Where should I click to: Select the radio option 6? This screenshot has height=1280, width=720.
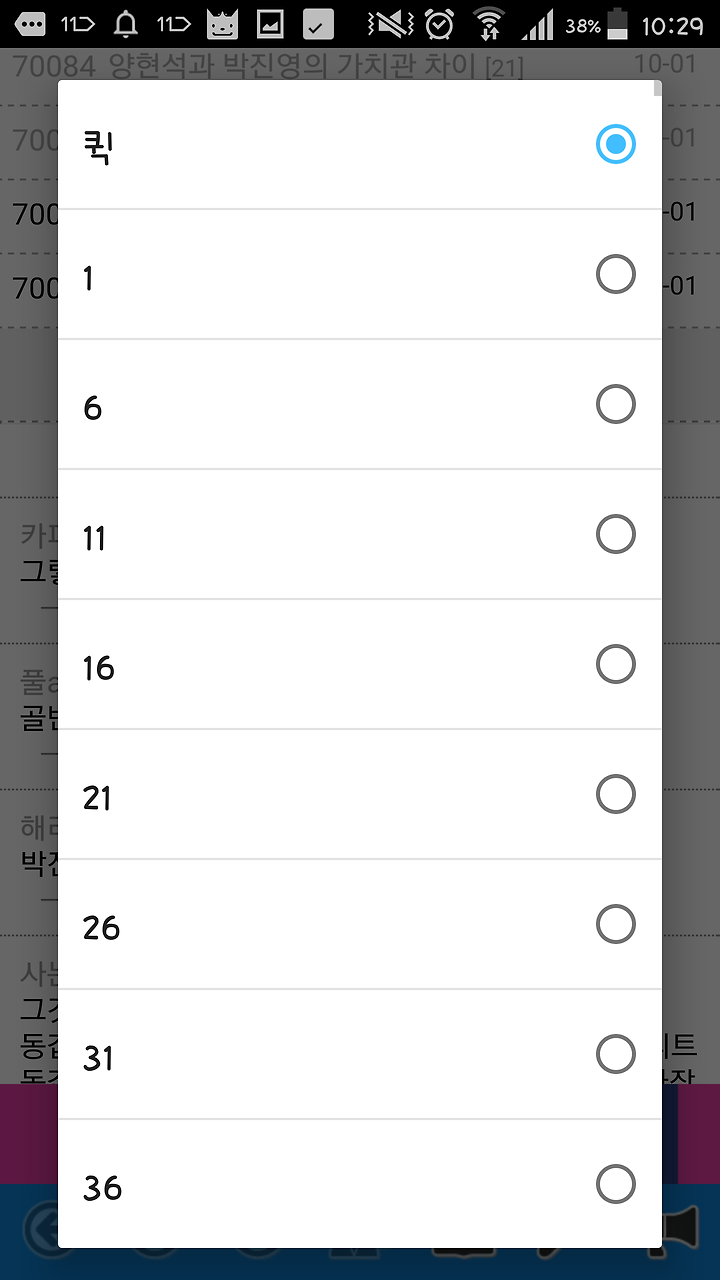[x=359, y=405]
